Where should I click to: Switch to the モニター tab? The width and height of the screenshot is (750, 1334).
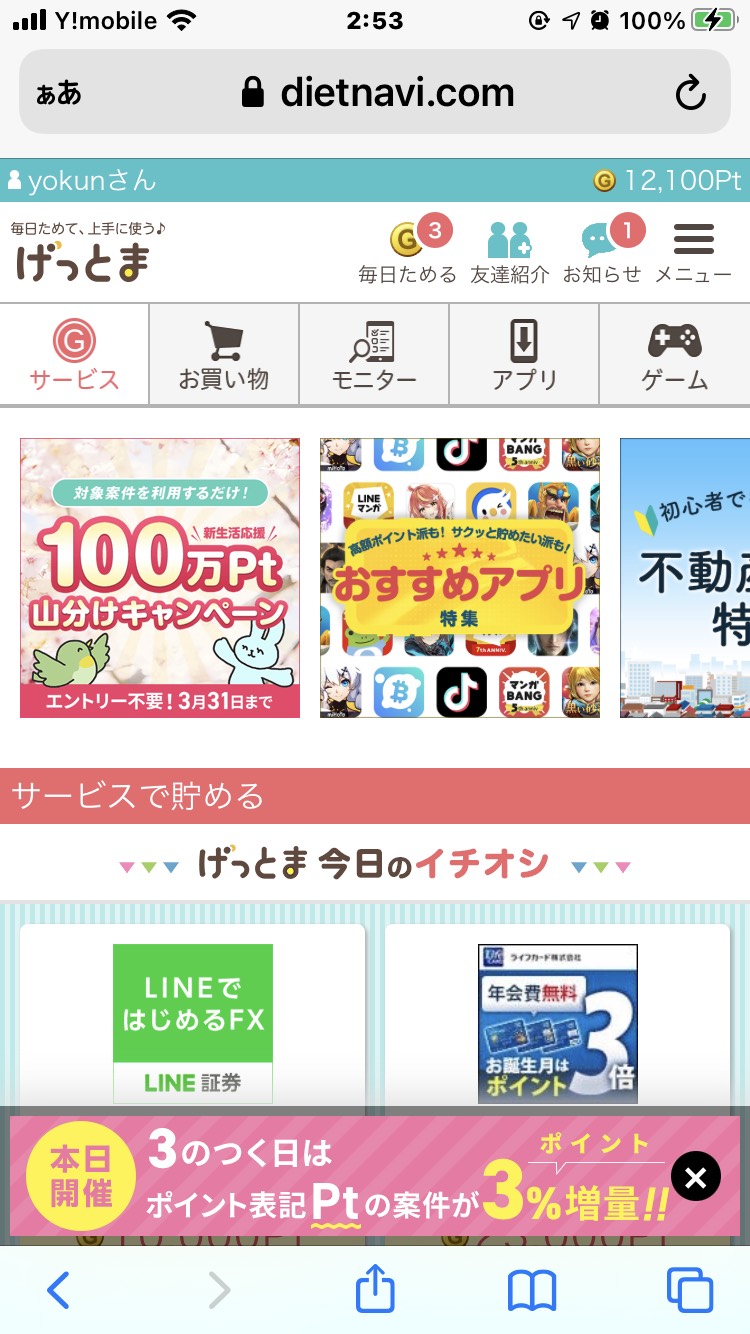coord(374,355)
